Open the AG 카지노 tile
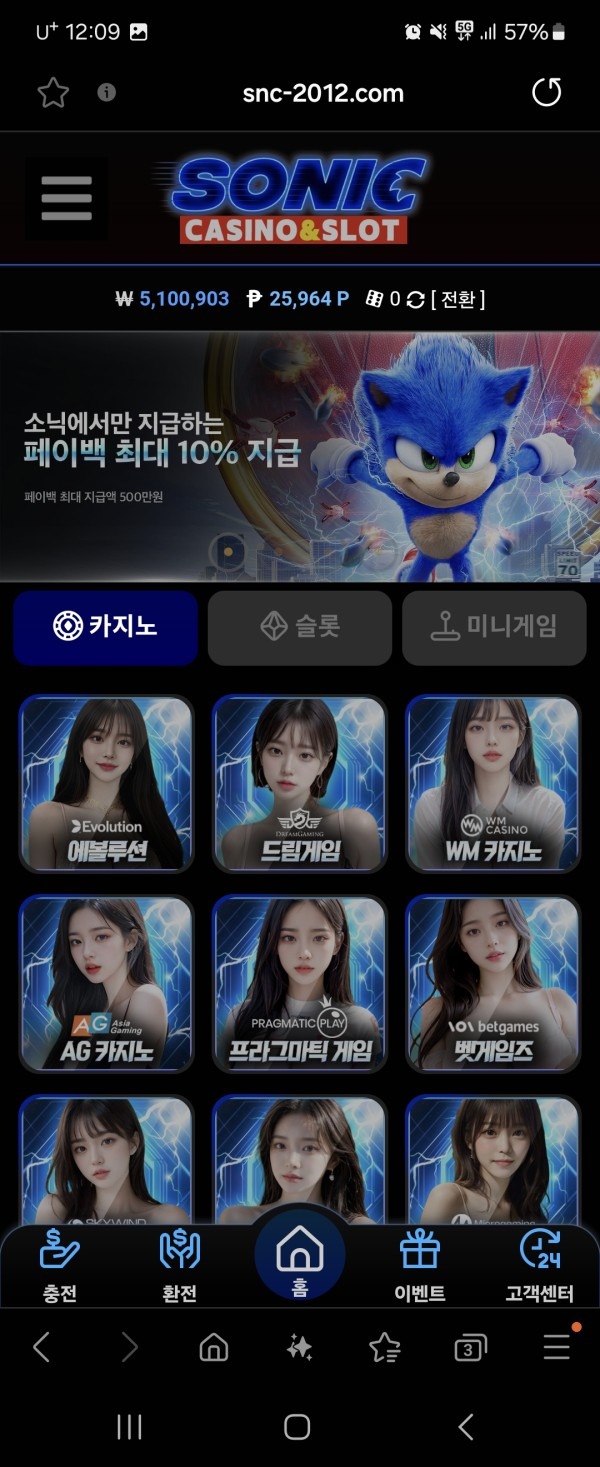The width and height of the screenshot is (600, 1467). click(105, 983)
